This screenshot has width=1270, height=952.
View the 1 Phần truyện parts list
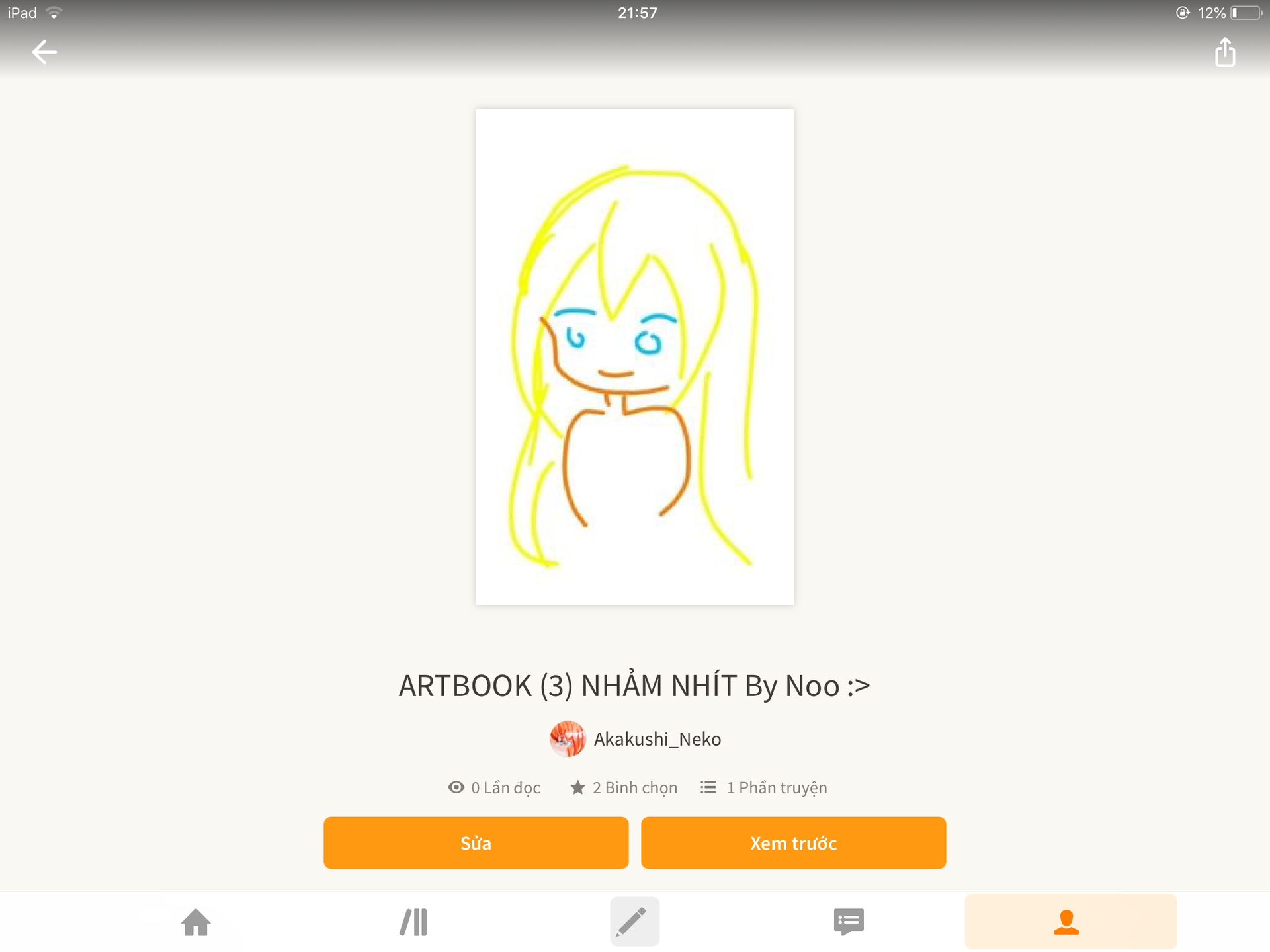765,788
